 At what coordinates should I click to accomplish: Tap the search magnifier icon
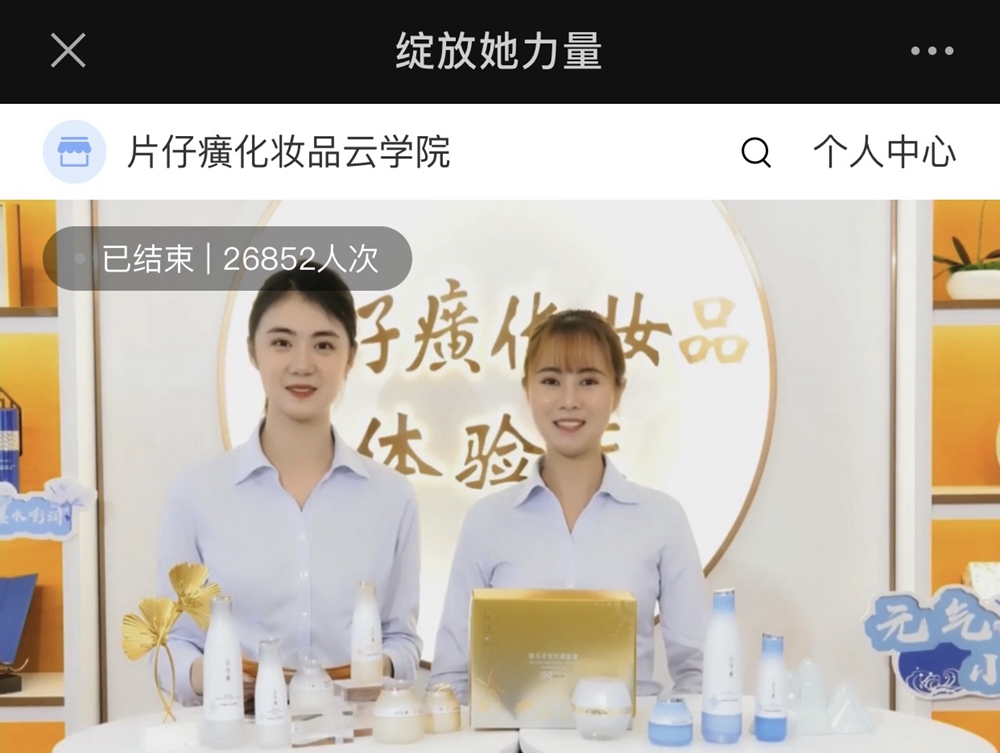click(x=755, y=152)
